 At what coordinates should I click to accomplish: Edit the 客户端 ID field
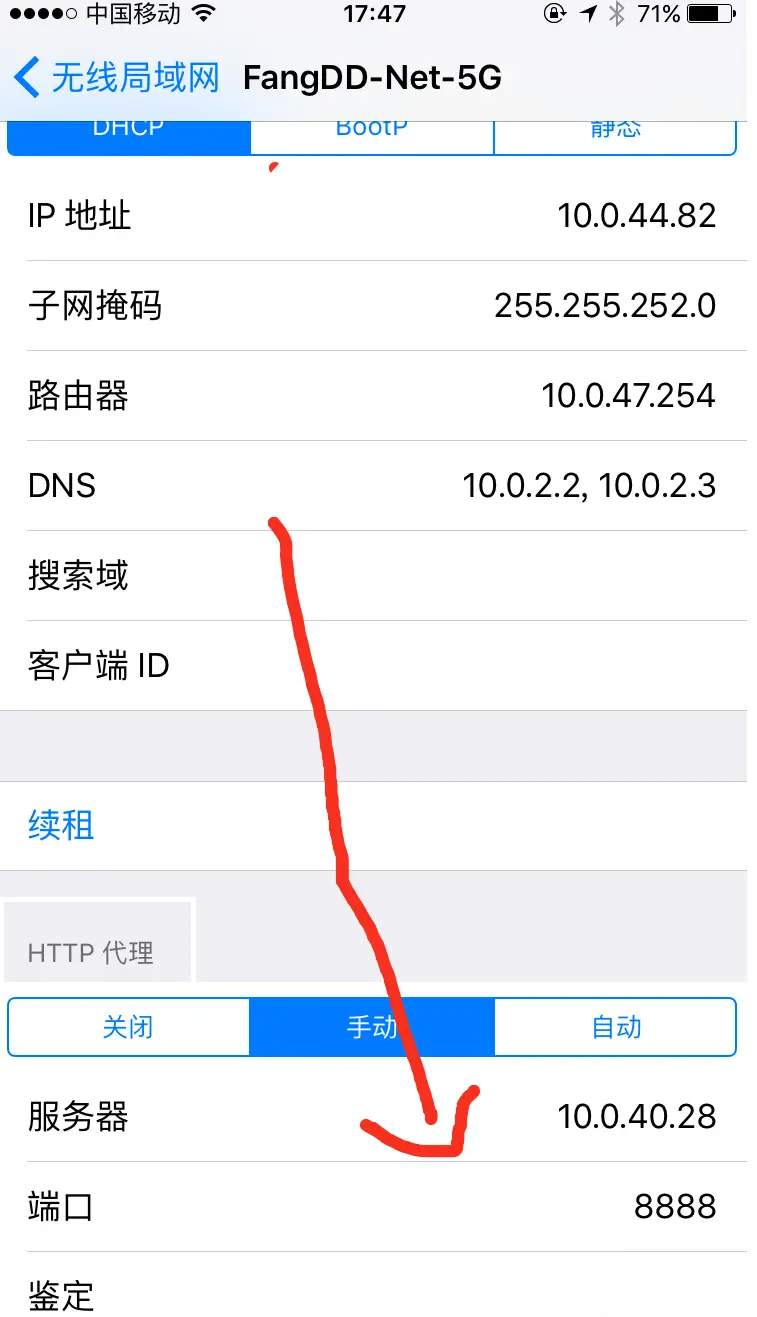378,666
